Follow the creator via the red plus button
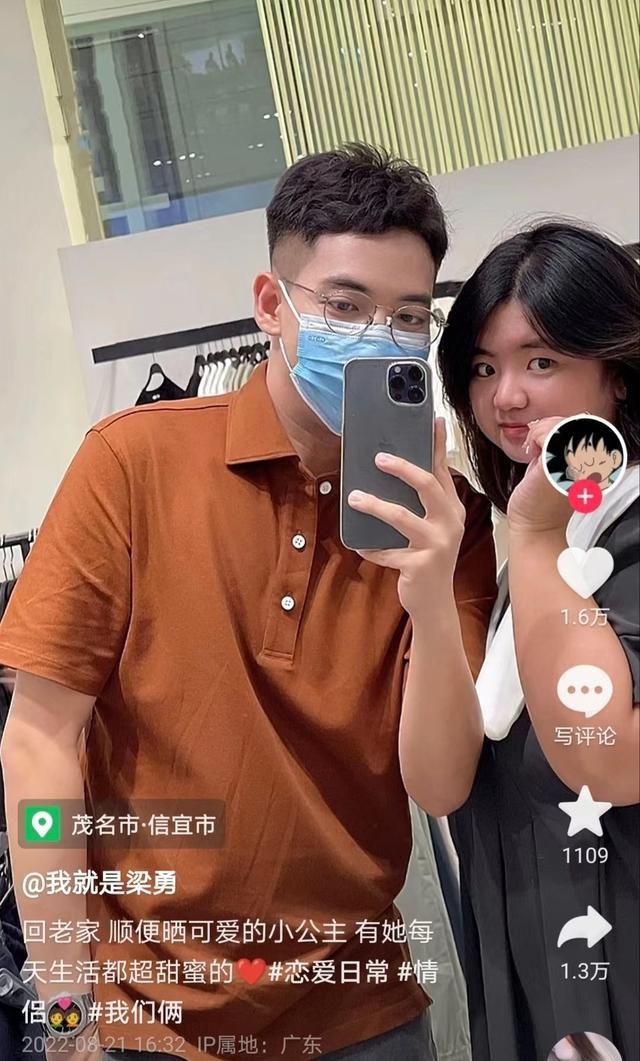Viewport: 640px width, 1061px height. (x=585, y=497)
